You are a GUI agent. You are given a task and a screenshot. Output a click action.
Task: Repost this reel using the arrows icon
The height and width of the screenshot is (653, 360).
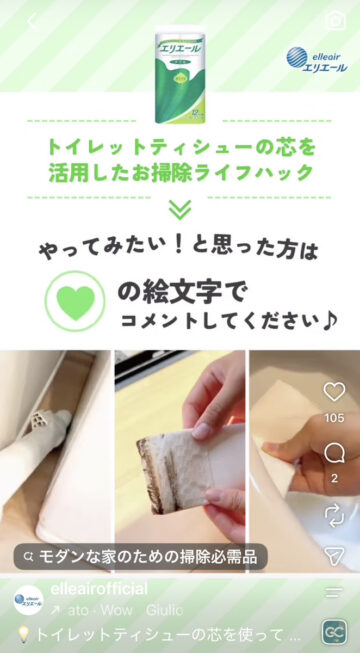point(334,515)
